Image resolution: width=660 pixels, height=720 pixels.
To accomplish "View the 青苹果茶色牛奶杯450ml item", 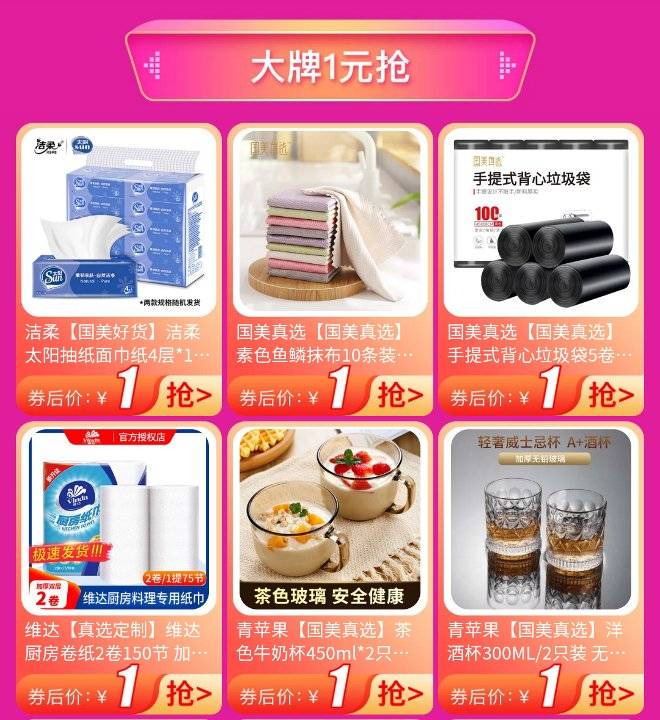I will (329, 520).
